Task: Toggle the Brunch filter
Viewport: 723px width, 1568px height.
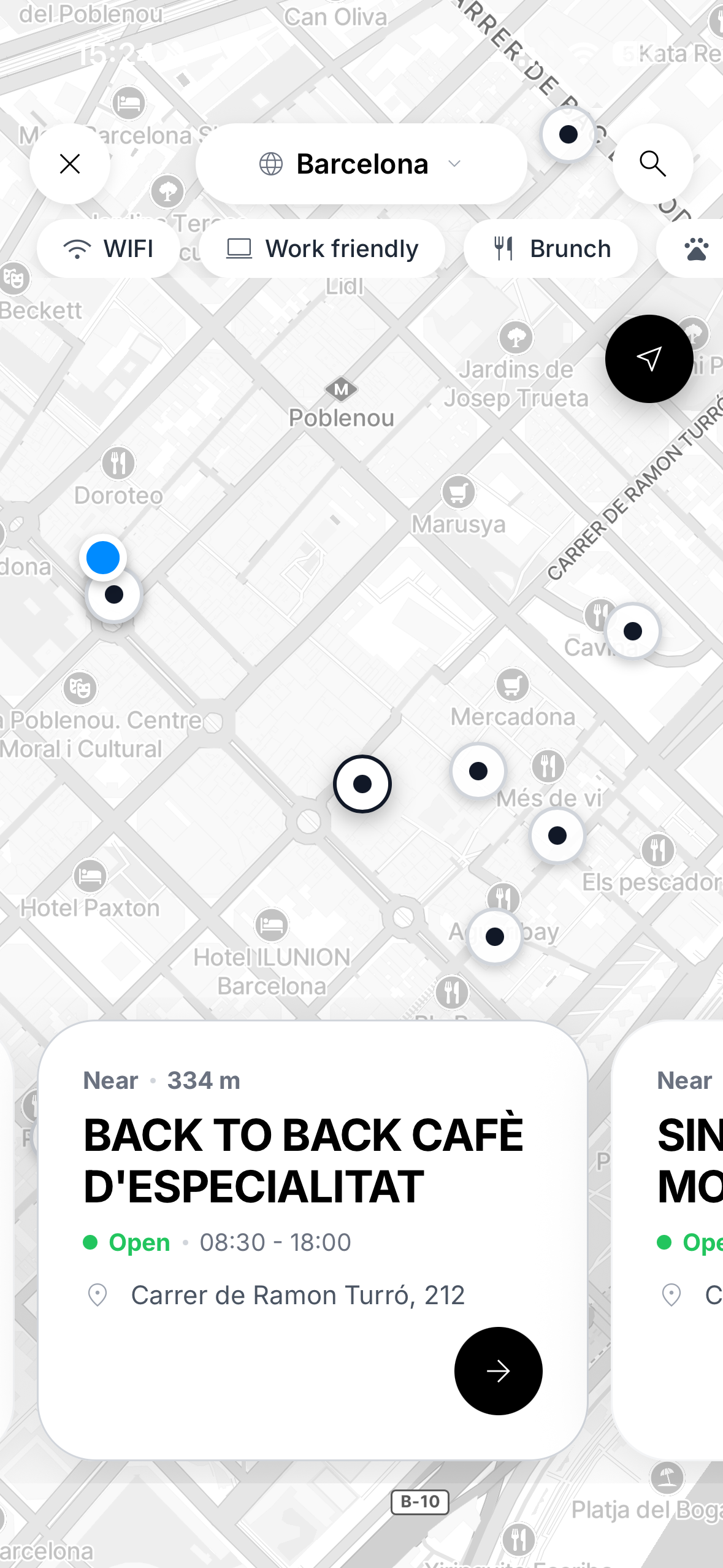Action: (x=550, y=248)
